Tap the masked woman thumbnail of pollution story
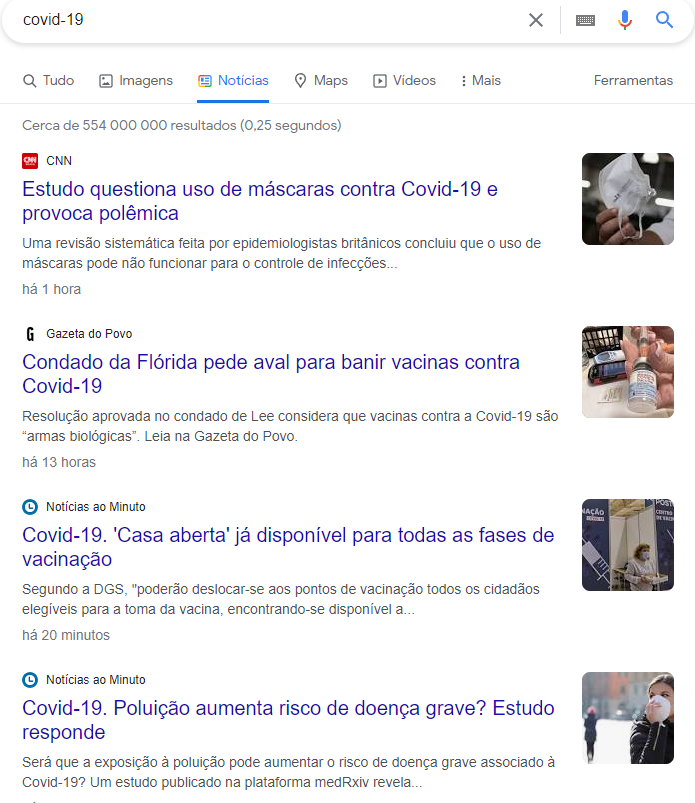Image resolution: width=695 pixels, height=803 pixels. click(x=628, y=718)
